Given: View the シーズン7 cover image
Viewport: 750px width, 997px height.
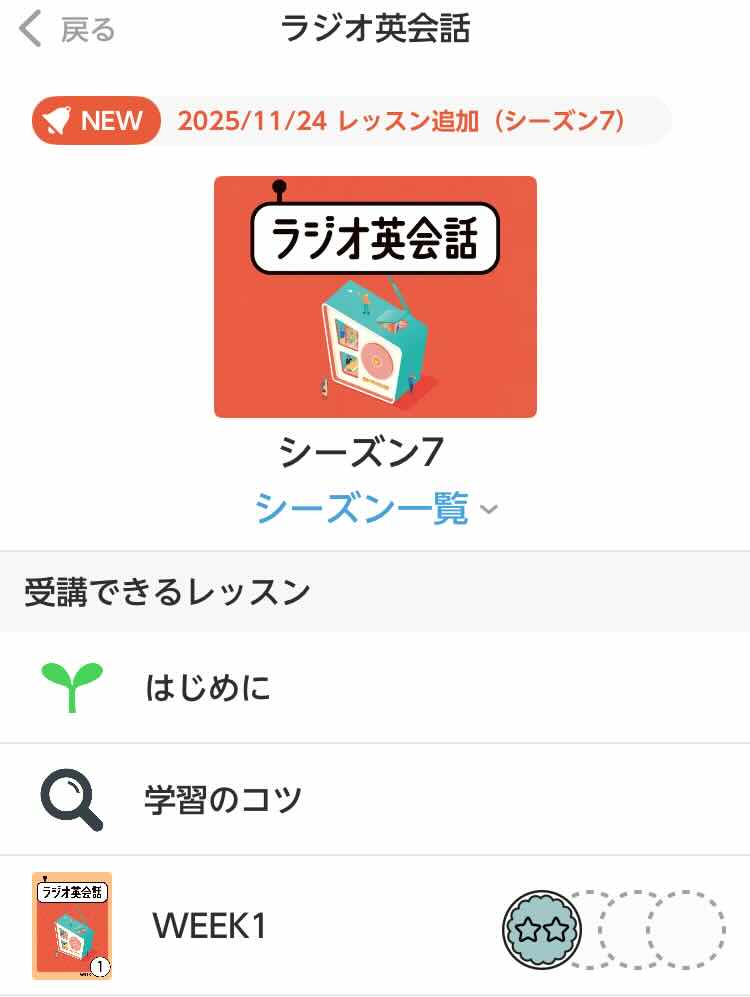Looking at the screenshot, I should click(x=375, y=298).
